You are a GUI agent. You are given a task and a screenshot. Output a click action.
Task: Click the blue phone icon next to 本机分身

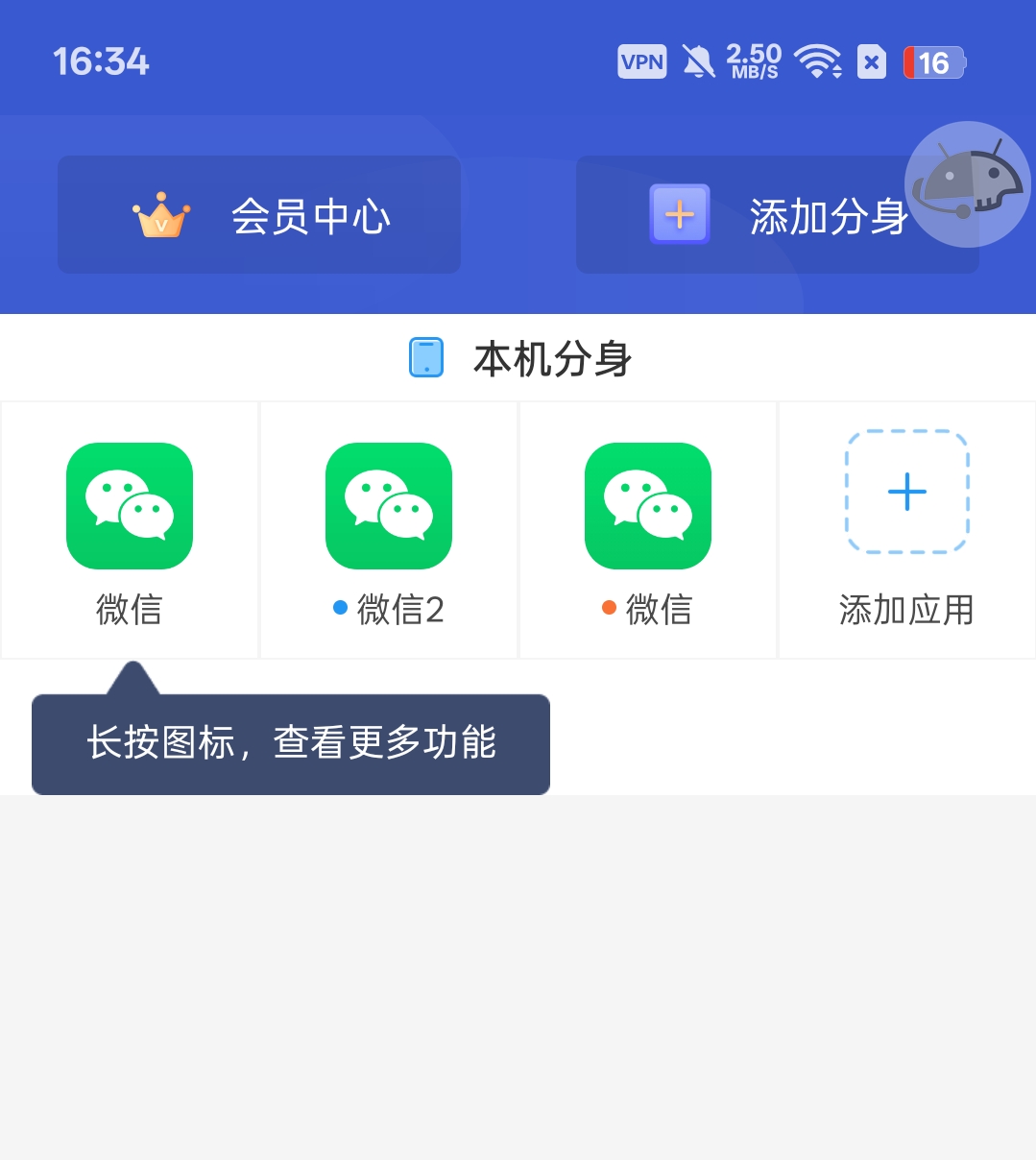[424, 356]
